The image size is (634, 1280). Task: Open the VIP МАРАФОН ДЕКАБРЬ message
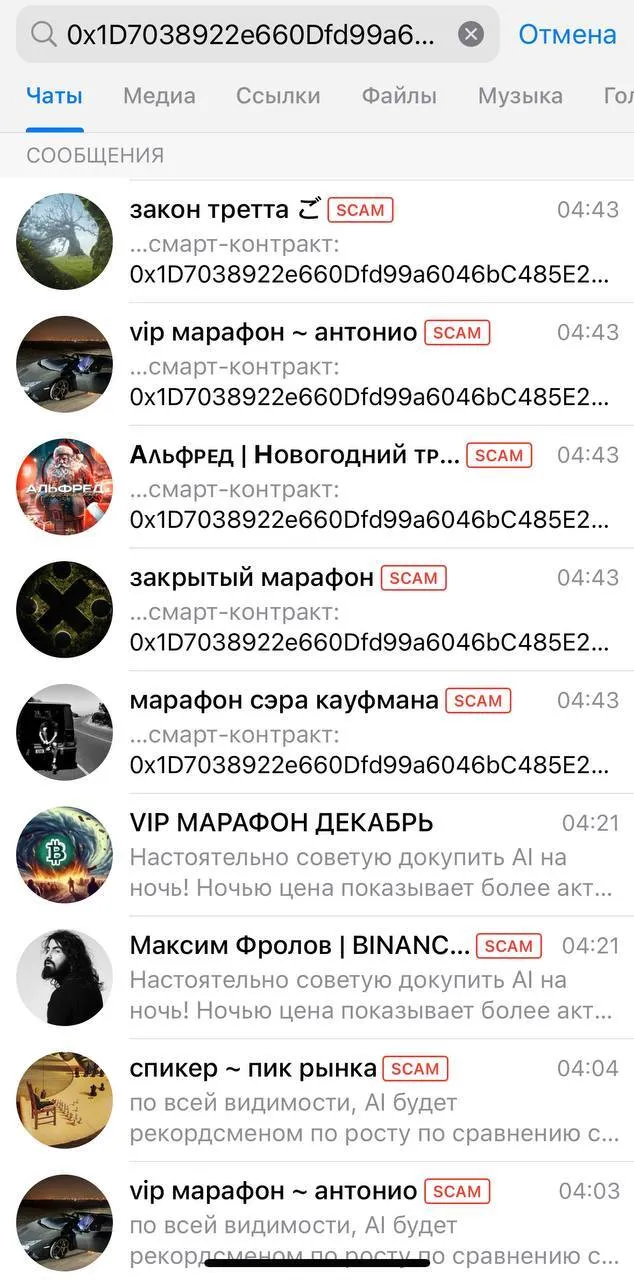pos(317,855)
